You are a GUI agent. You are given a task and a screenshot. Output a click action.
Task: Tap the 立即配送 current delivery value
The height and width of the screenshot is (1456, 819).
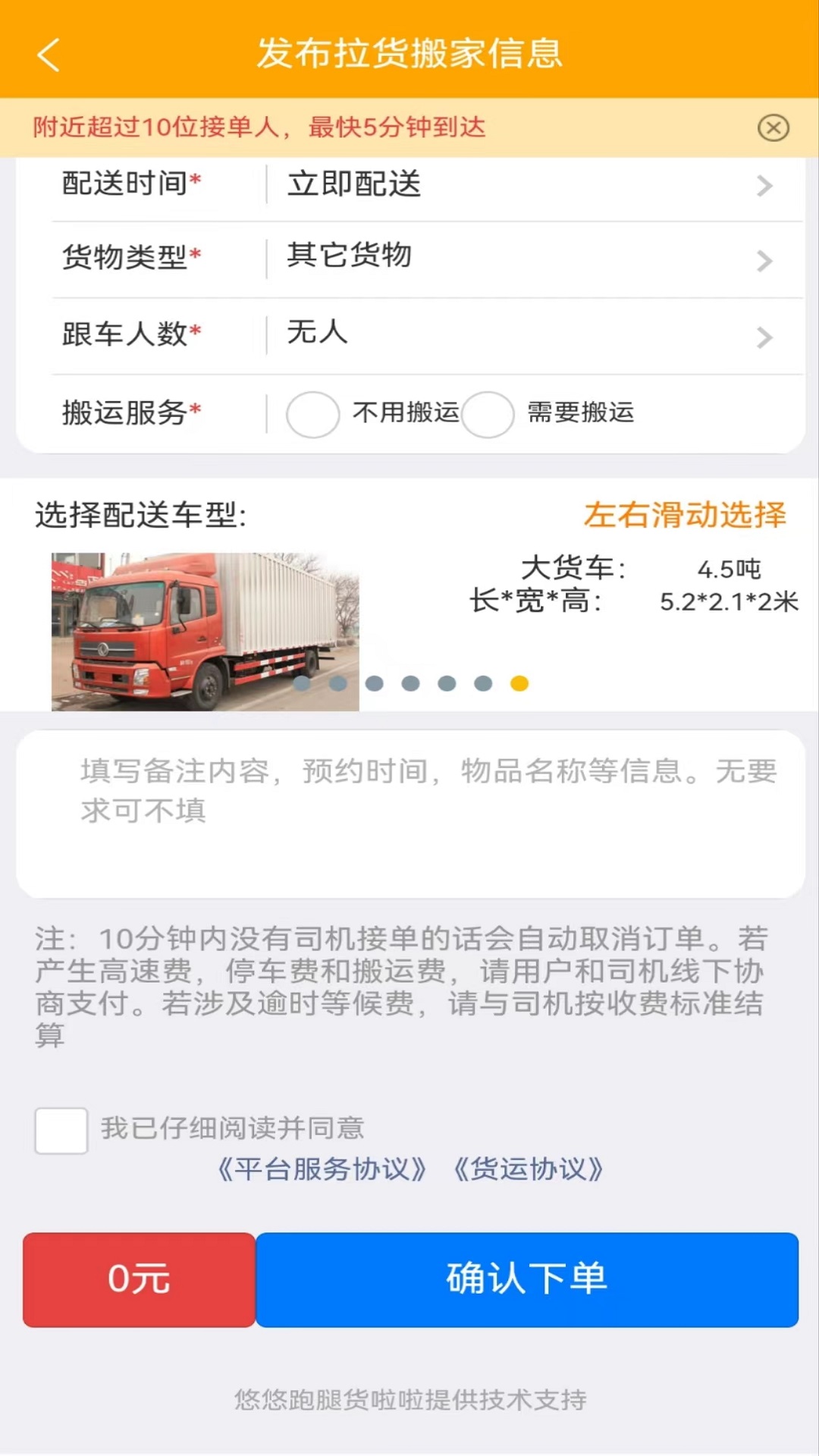pyautogui.click(x=354, y=184)
